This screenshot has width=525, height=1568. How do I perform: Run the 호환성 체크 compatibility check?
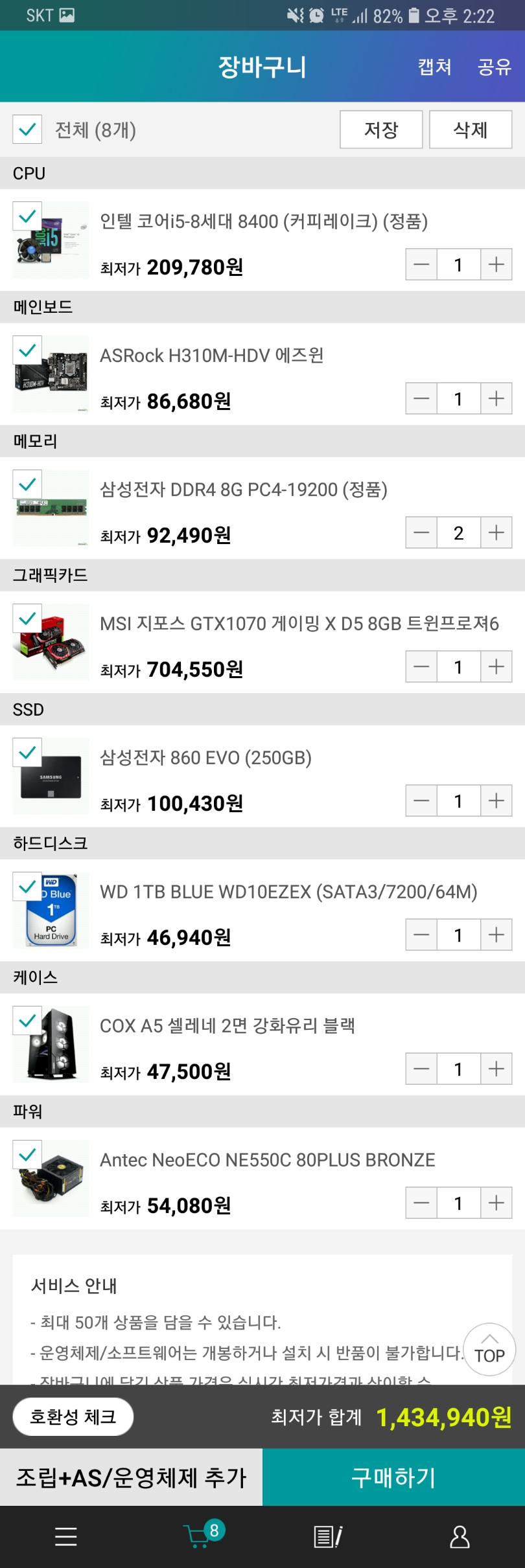[73, 1417]
